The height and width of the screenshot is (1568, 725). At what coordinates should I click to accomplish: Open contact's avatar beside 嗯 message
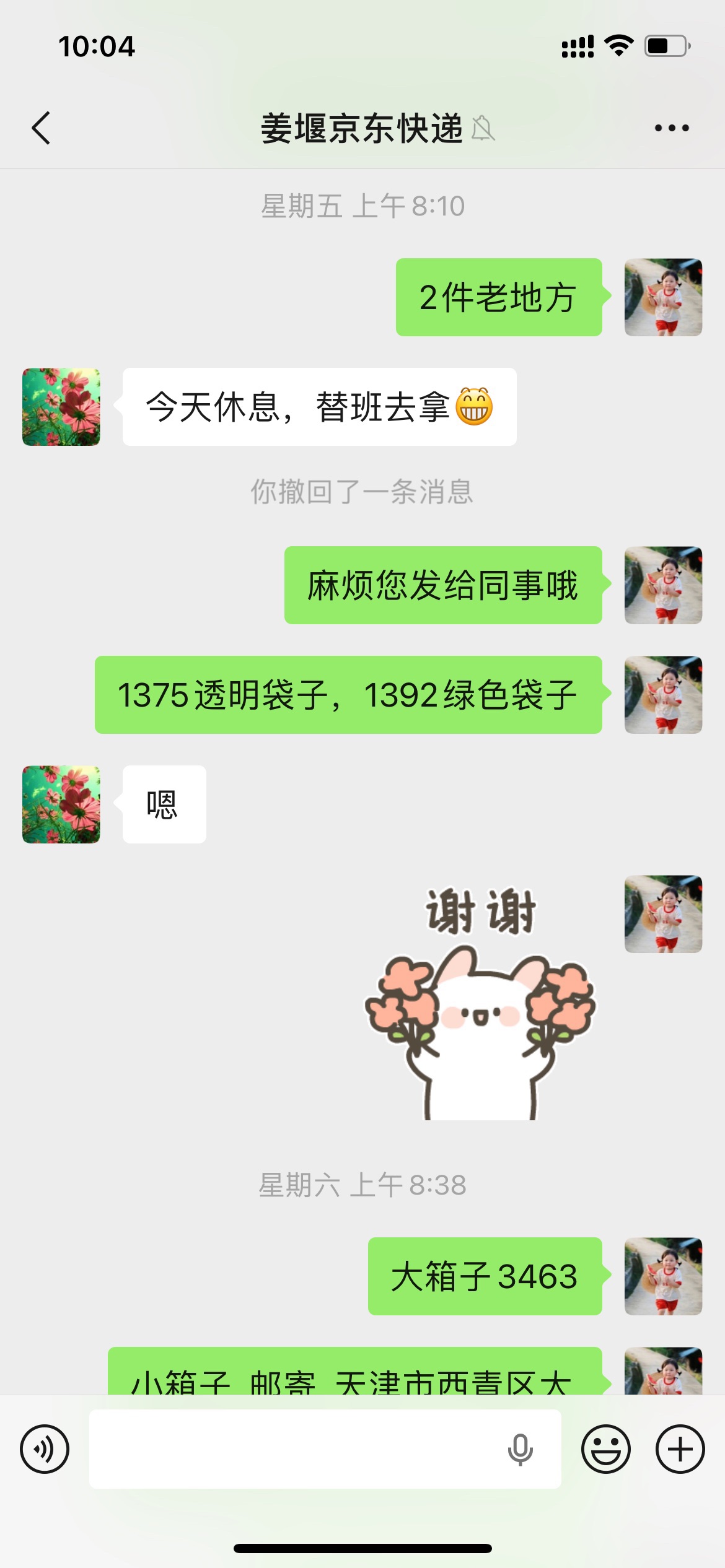pyautogui.click(x=61, y=804)
